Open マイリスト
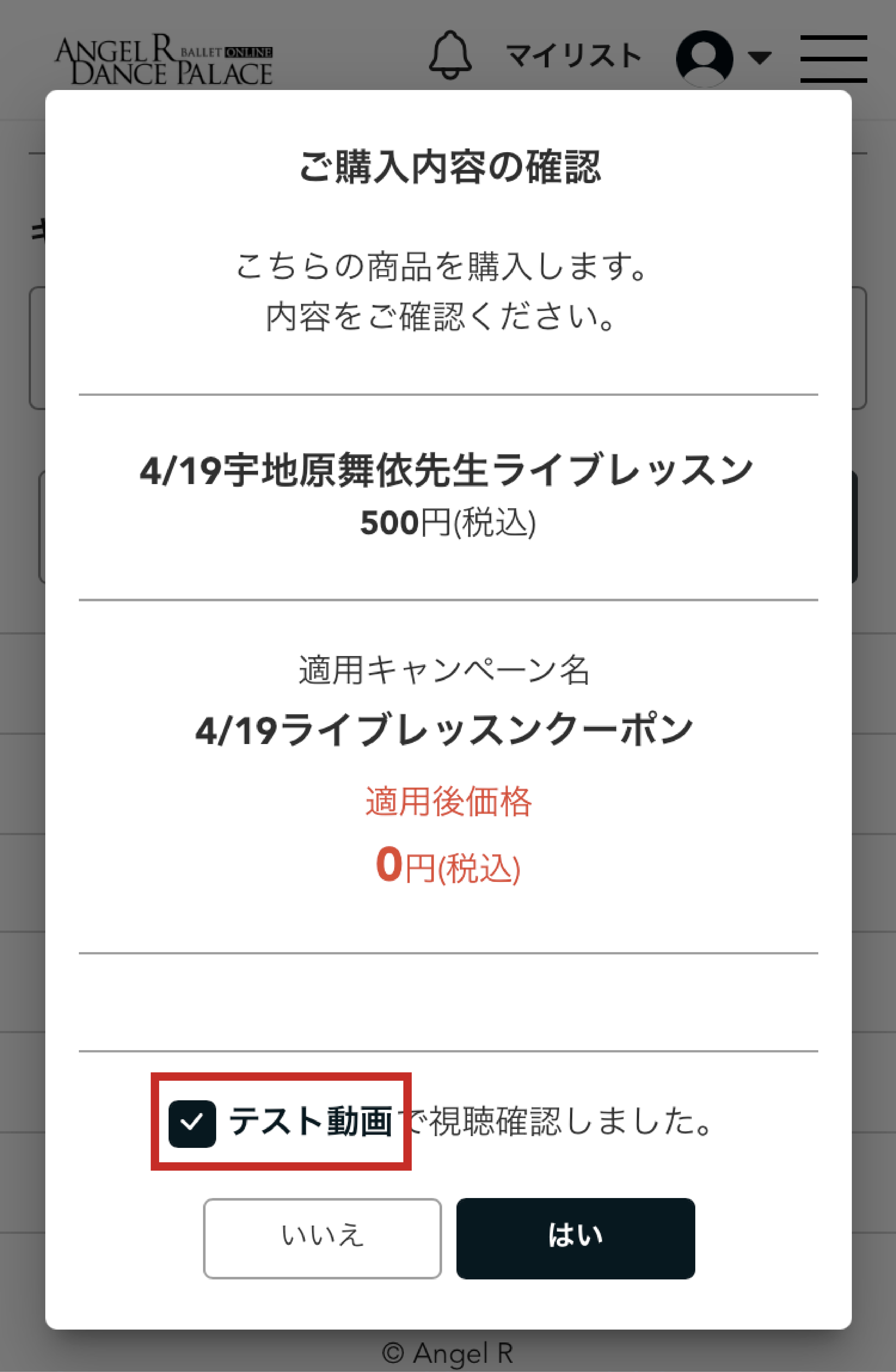This screenshot has width=896, height=1372. pyautogui.click(x=573, y=56)
